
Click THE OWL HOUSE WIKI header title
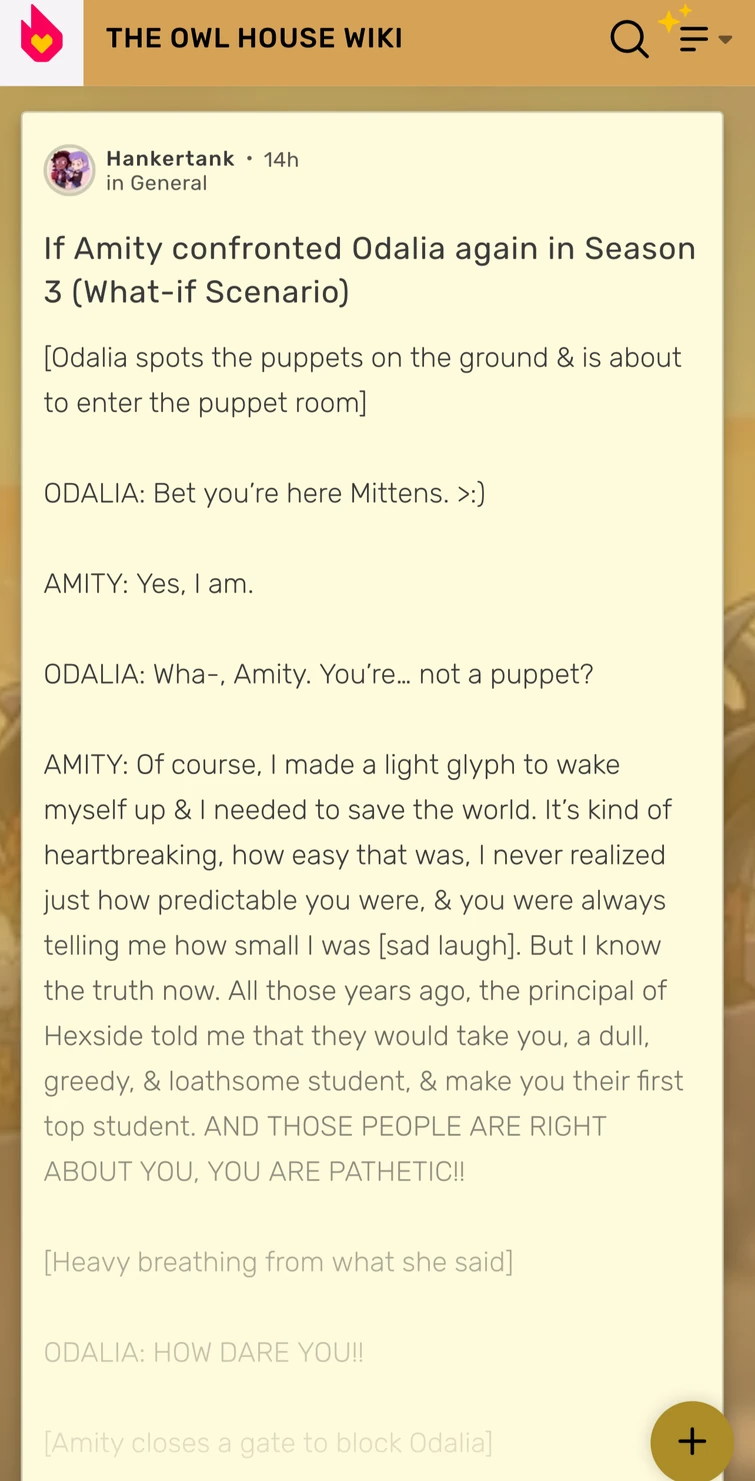[253, 38]
